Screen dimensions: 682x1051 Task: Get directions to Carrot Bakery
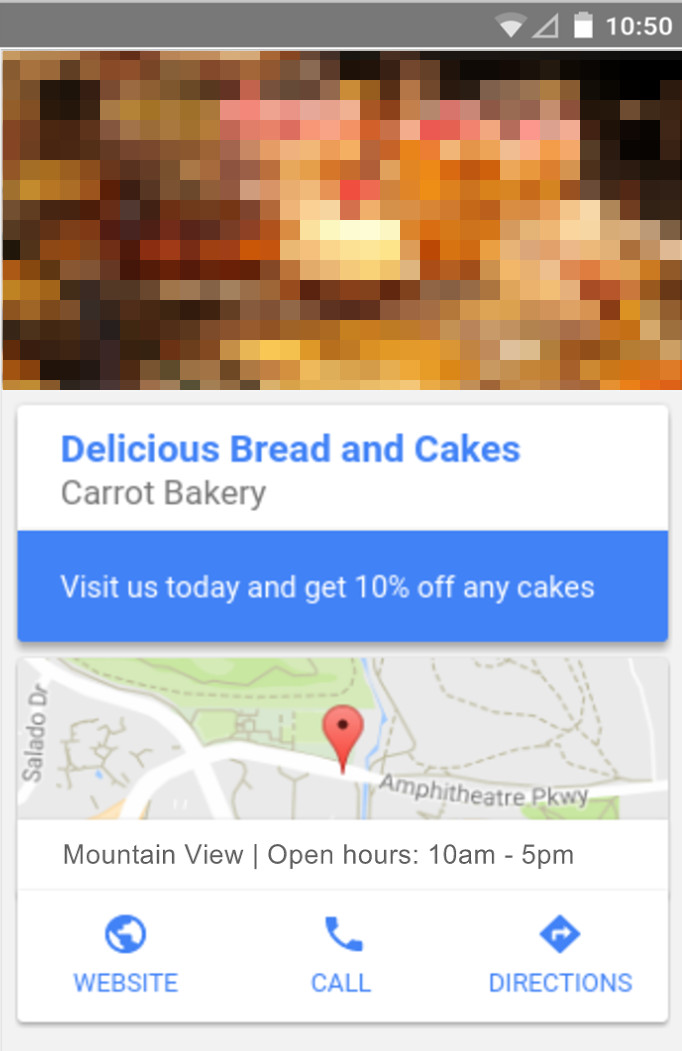click(560, 954)
